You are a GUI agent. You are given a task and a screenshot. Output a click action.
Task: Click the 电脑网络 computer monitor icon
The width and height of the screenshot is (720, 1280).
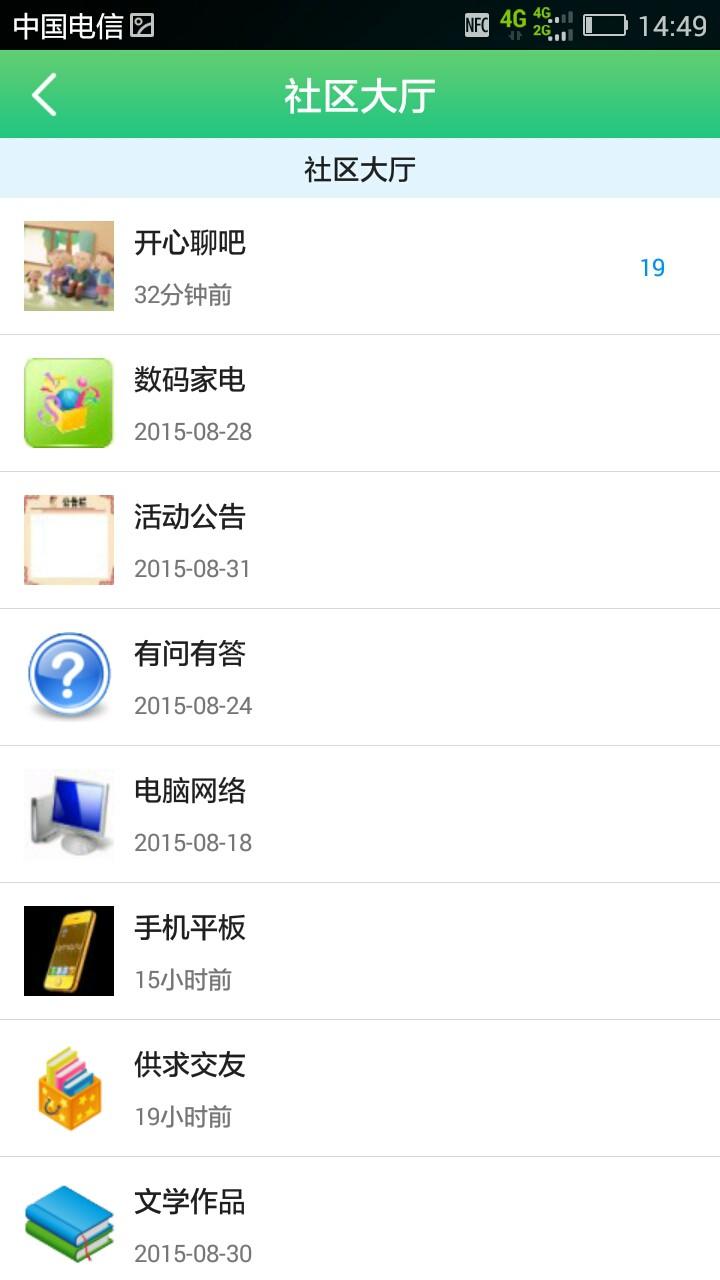coord(68,813)
